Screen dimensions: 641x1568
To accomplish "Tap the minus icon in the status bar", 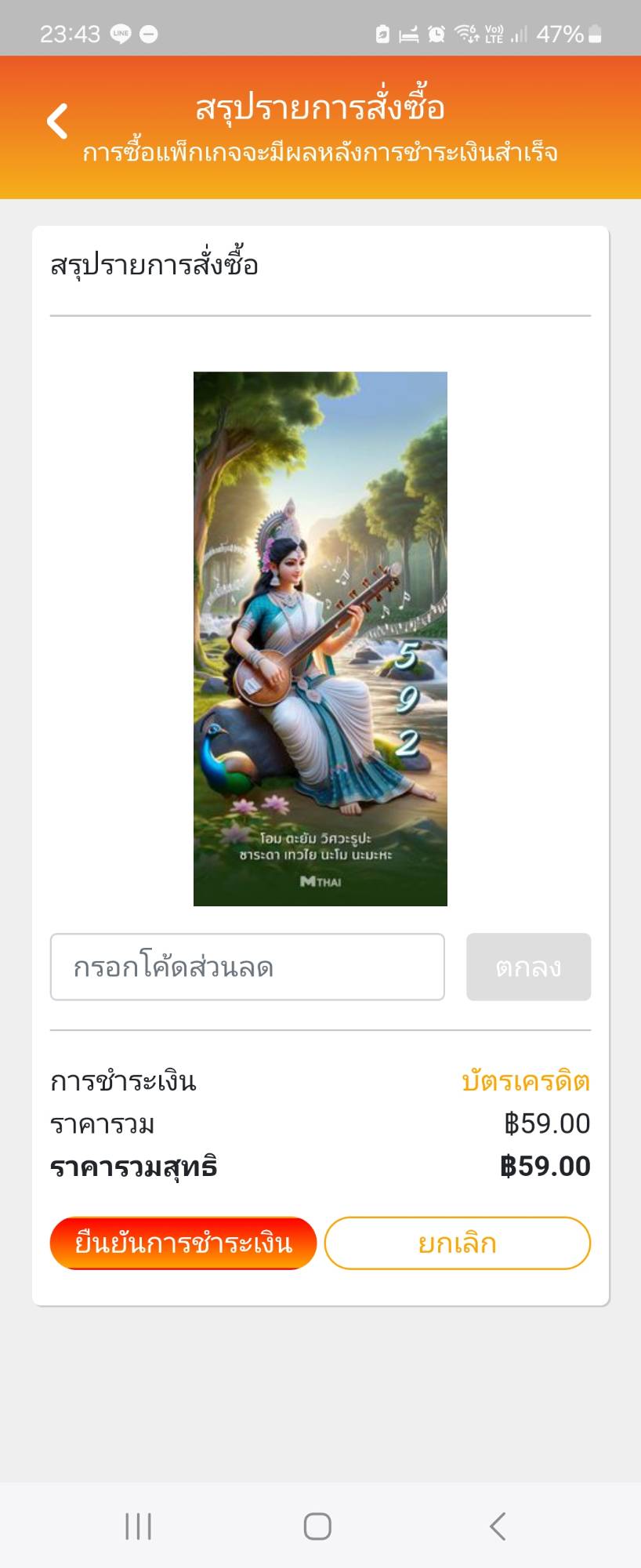I will (x=150, y=34).
